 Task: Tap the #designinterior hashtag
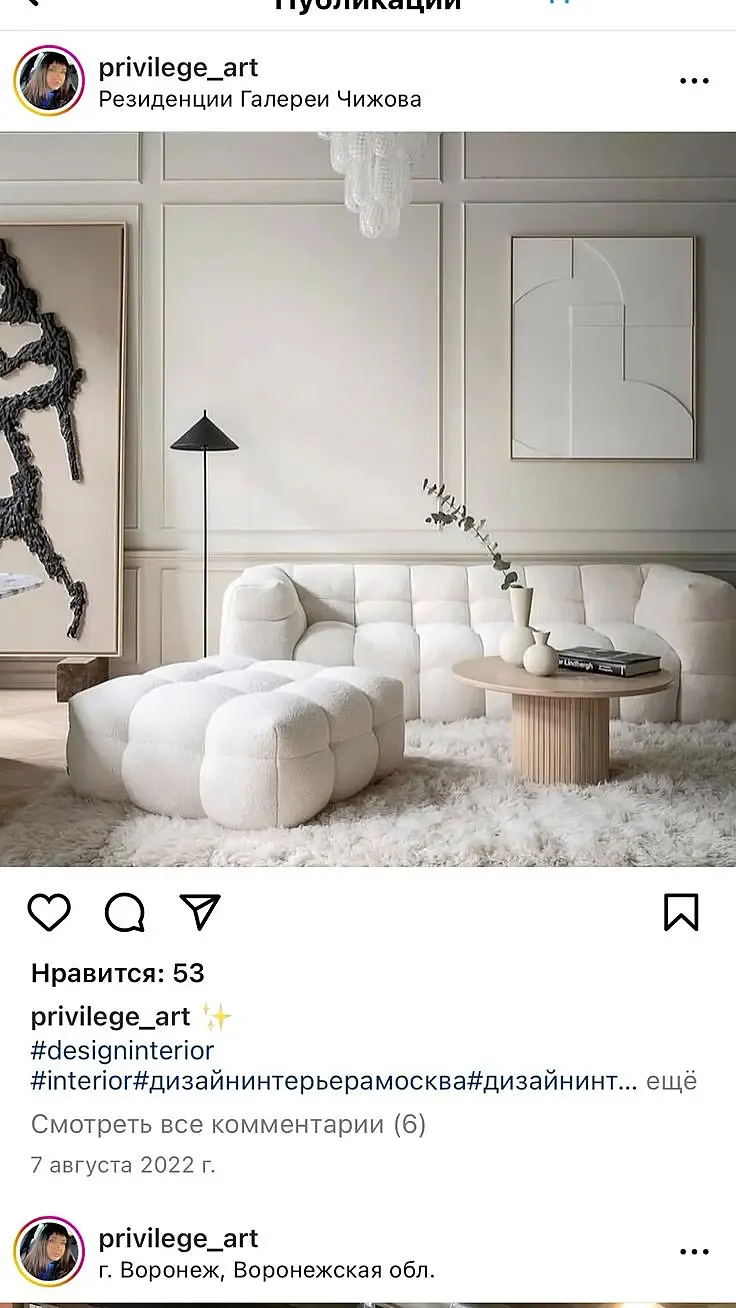[122, 1051]
